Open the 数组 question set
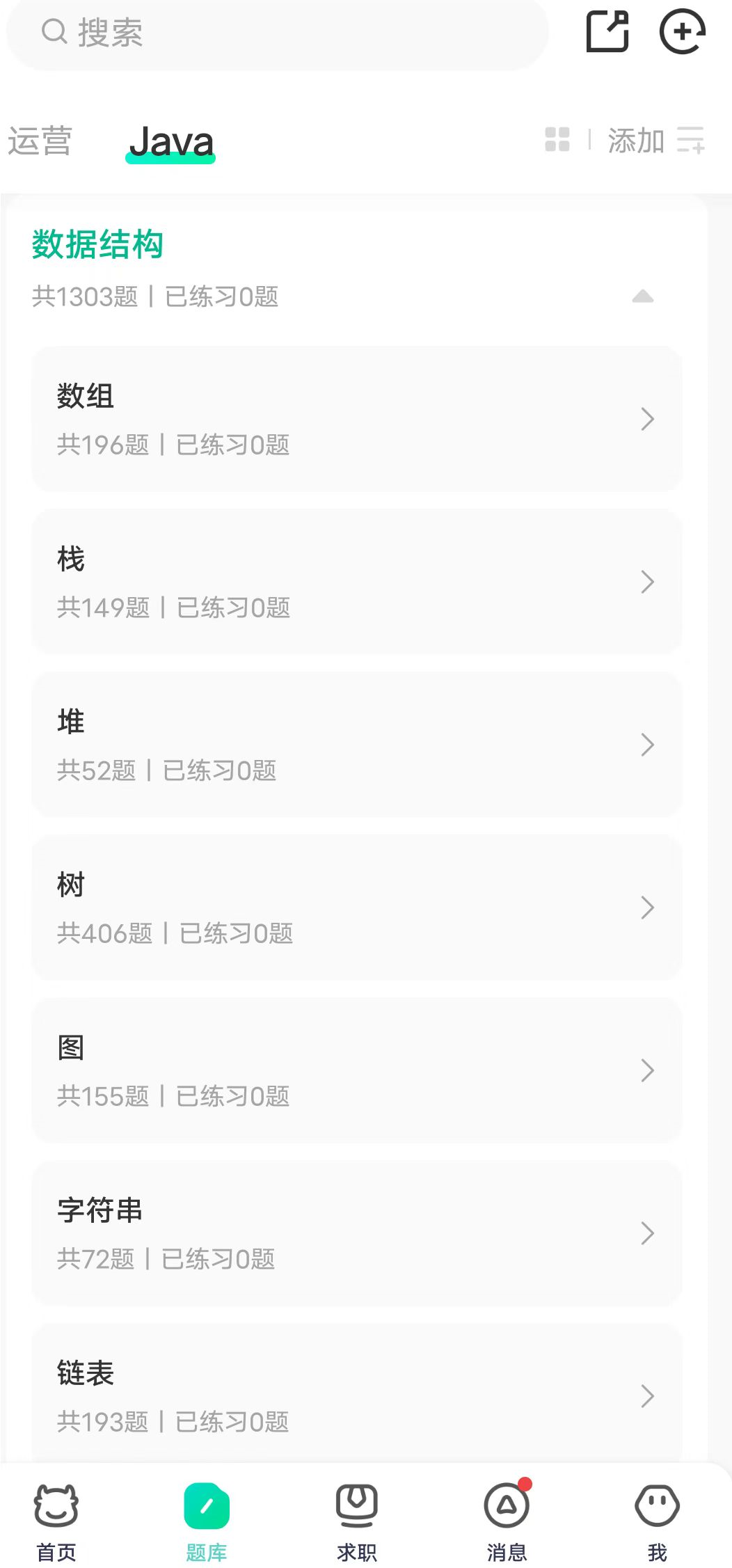The height and width of the screenshot is (1568, 732). coord(356,419)
